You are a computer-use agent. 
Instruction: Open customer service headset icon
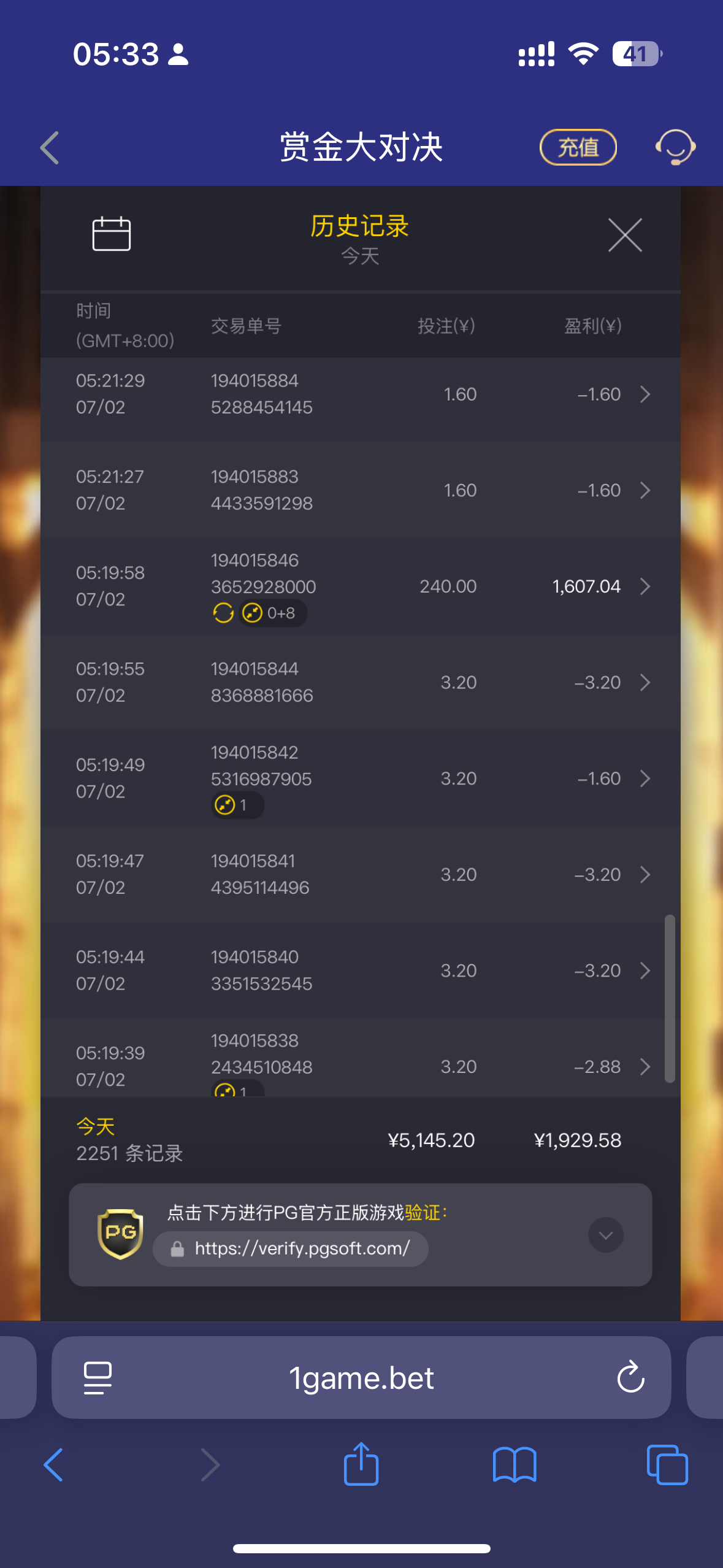[675, 147]
